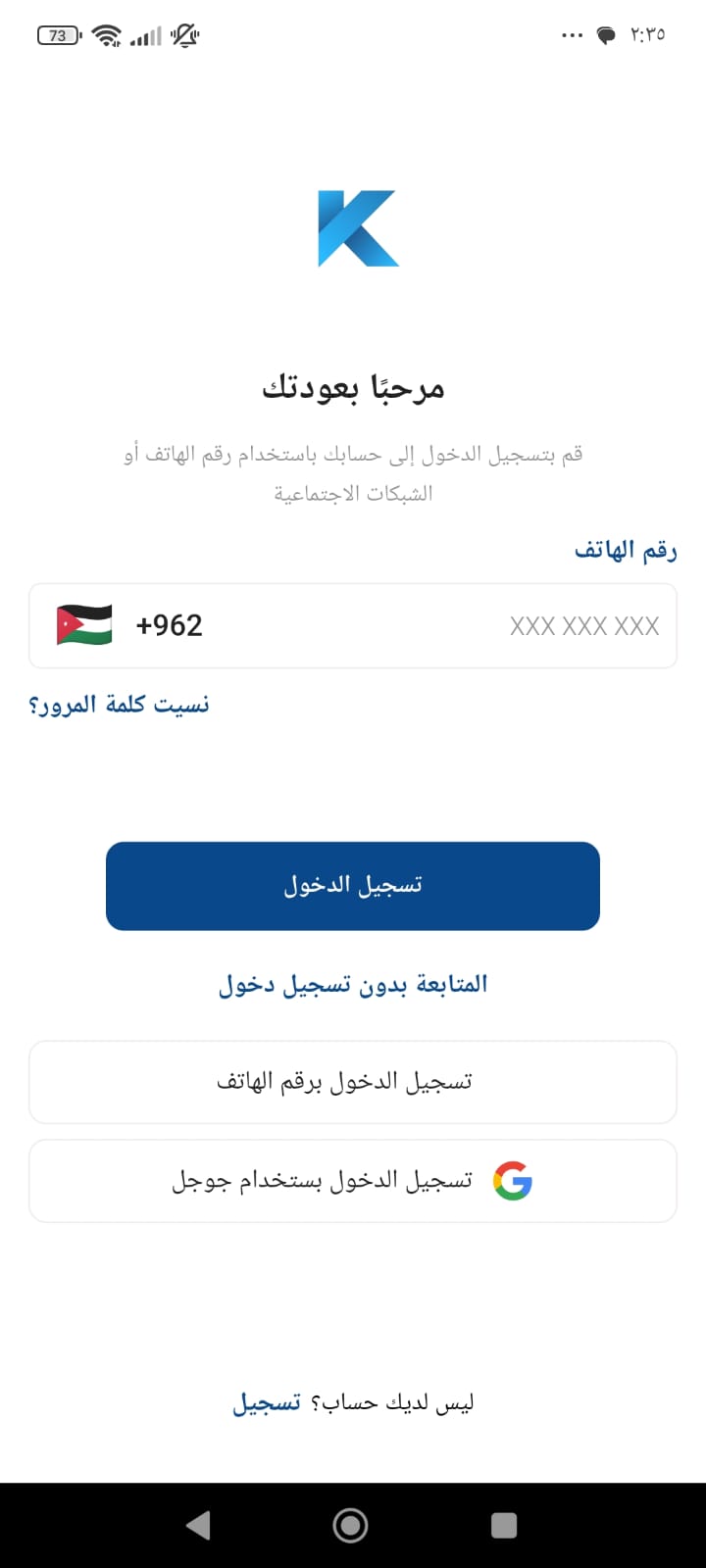Open the recent apps overview
This screenshot has height=1568, width=706.
point(504,1525)
